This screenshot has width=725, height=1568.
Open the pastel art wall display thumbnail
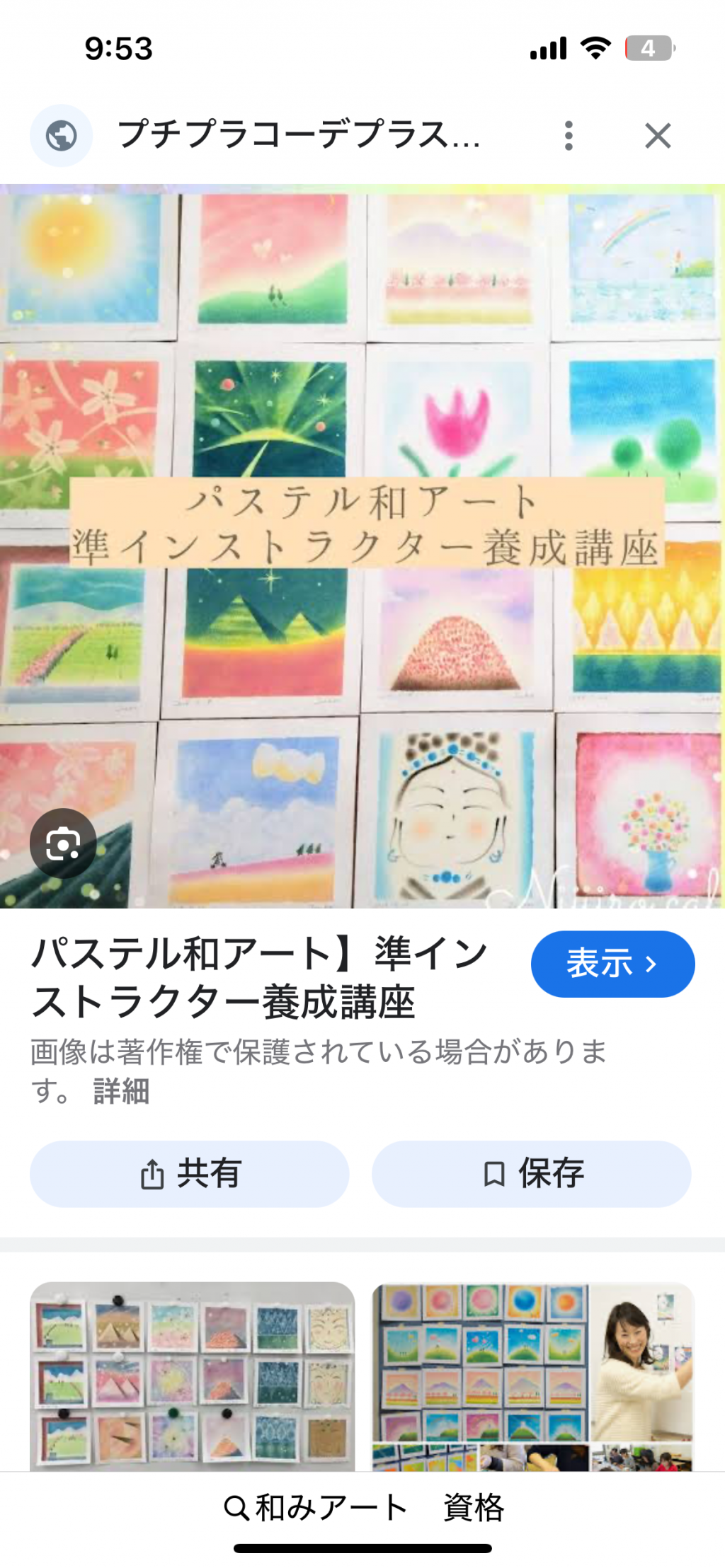[x=192, y=1376]
